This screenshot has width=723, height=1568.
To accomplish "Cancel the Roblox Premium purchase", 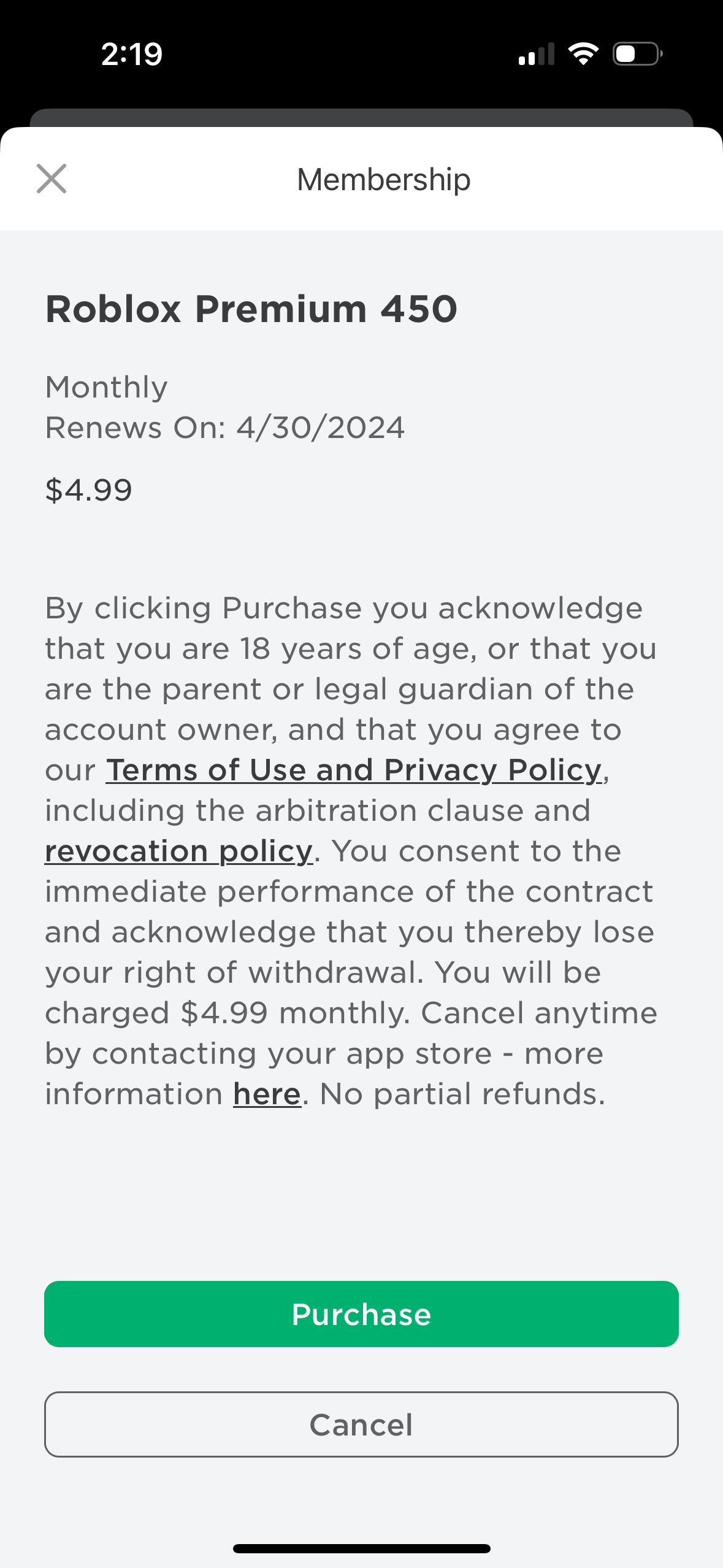I will coord(361,1424).
